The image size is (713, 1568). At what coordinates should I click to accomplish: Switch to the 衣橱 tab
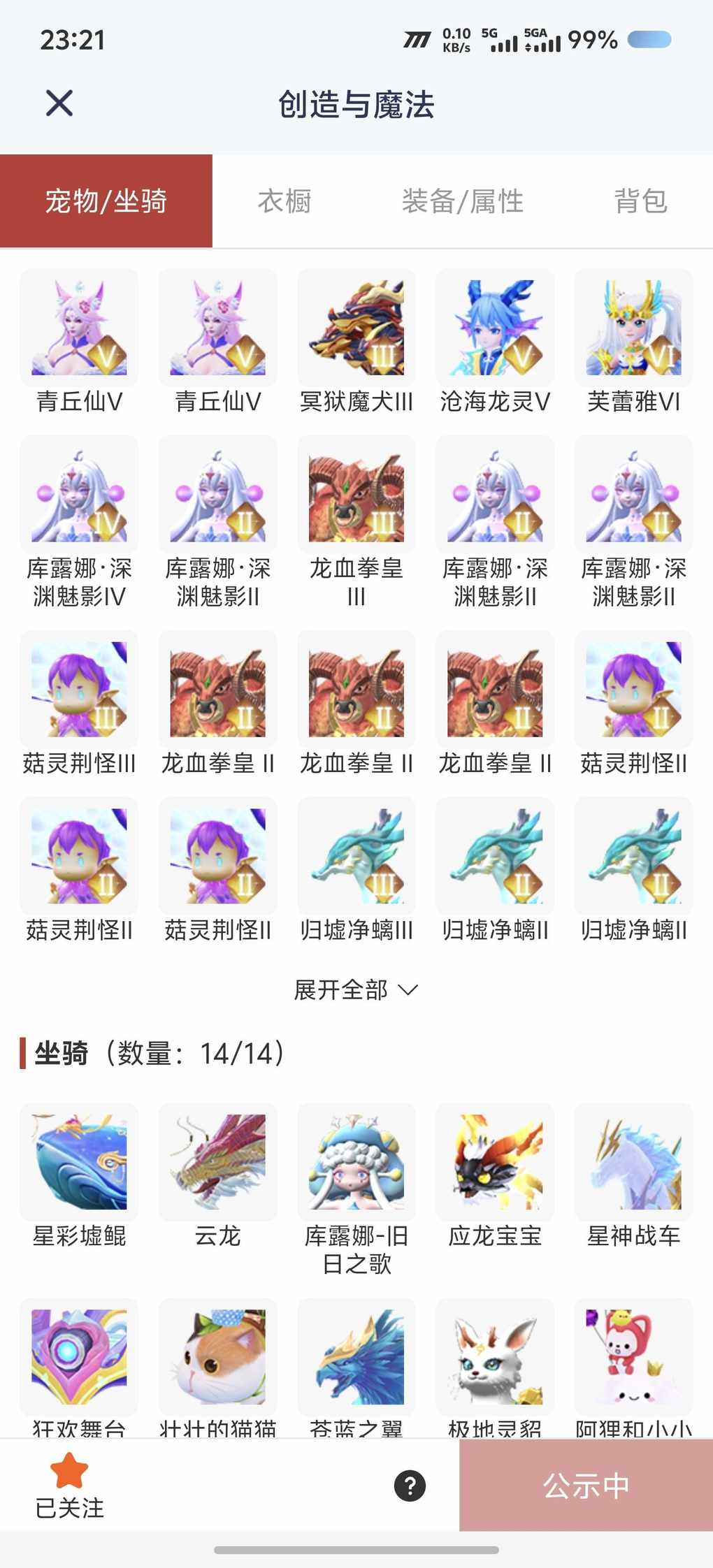[285, 201]
